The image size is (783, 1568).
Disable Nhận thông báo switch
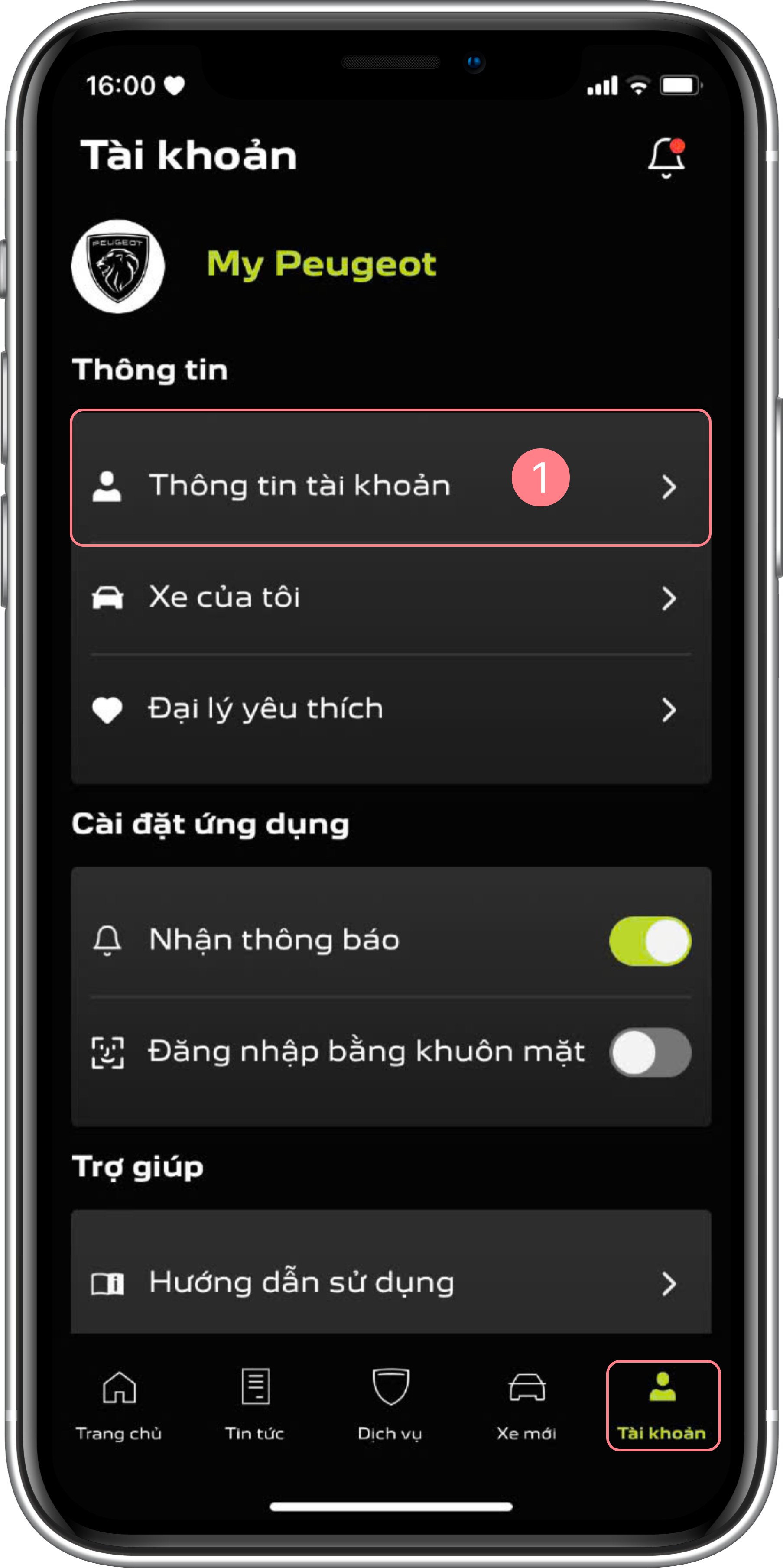(650, 941)
